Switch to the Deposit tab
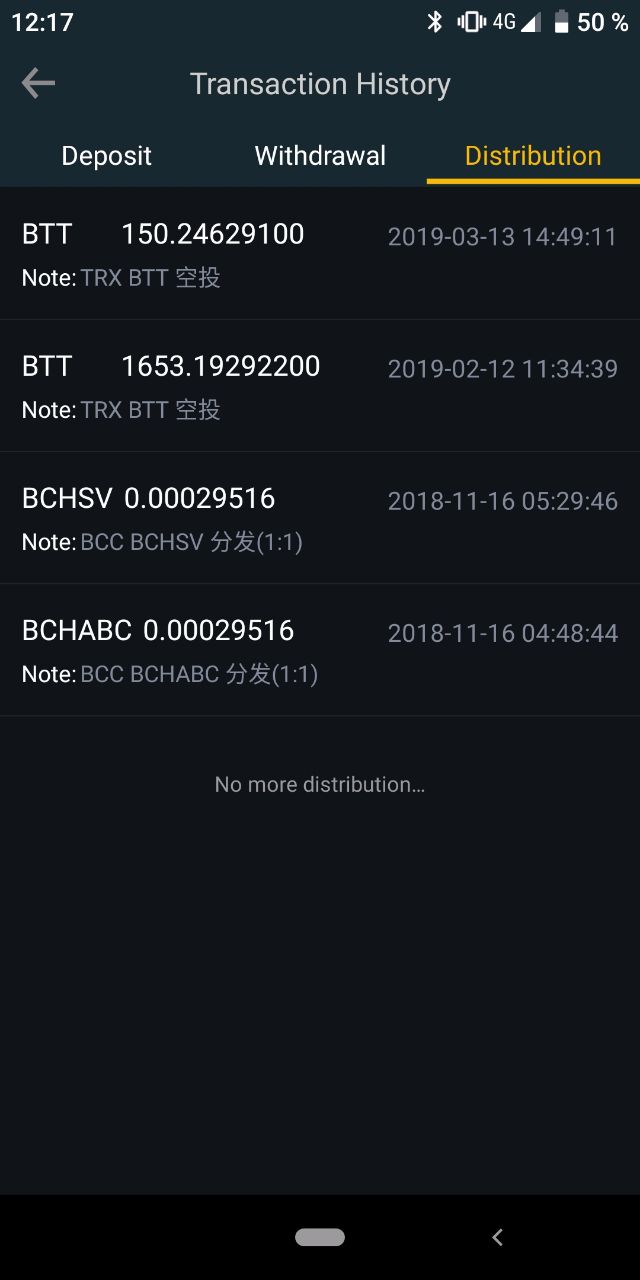 [107, 156]
